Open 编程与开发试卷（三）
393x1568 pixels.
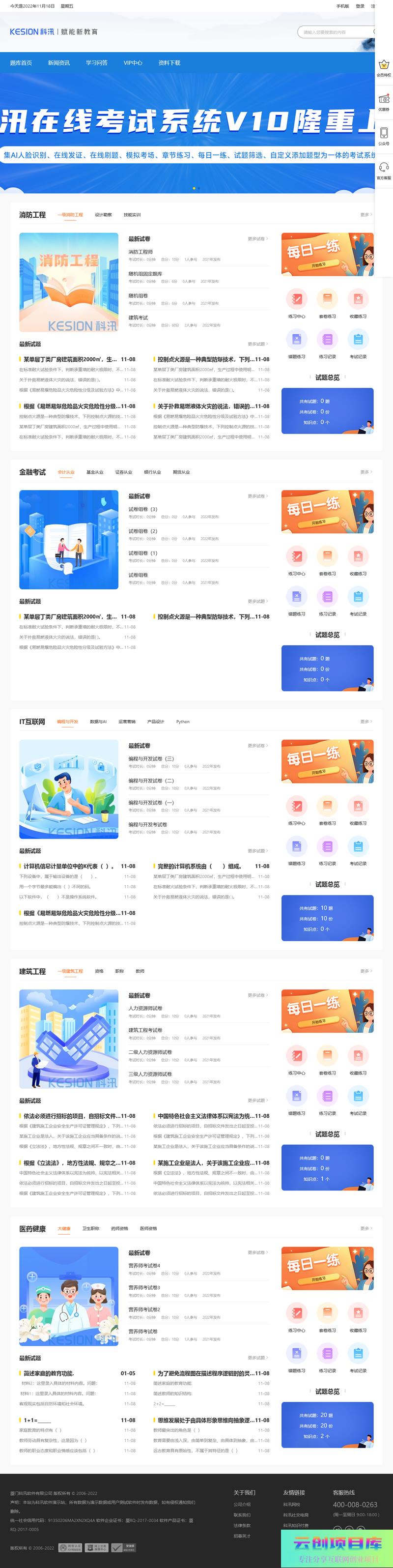coord(151,759)
